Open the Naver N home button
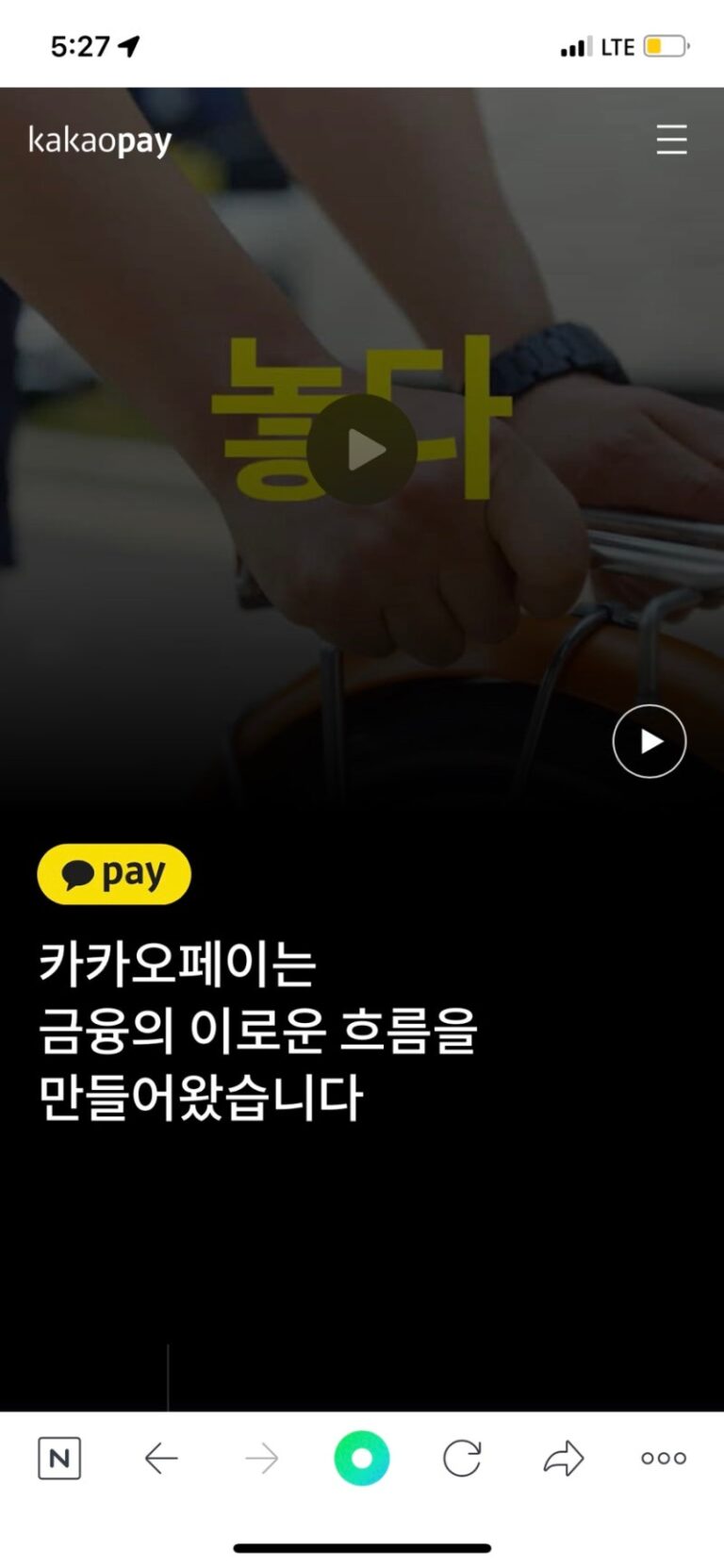This screenshot has height=1568, width=724. coord(59,1459)
